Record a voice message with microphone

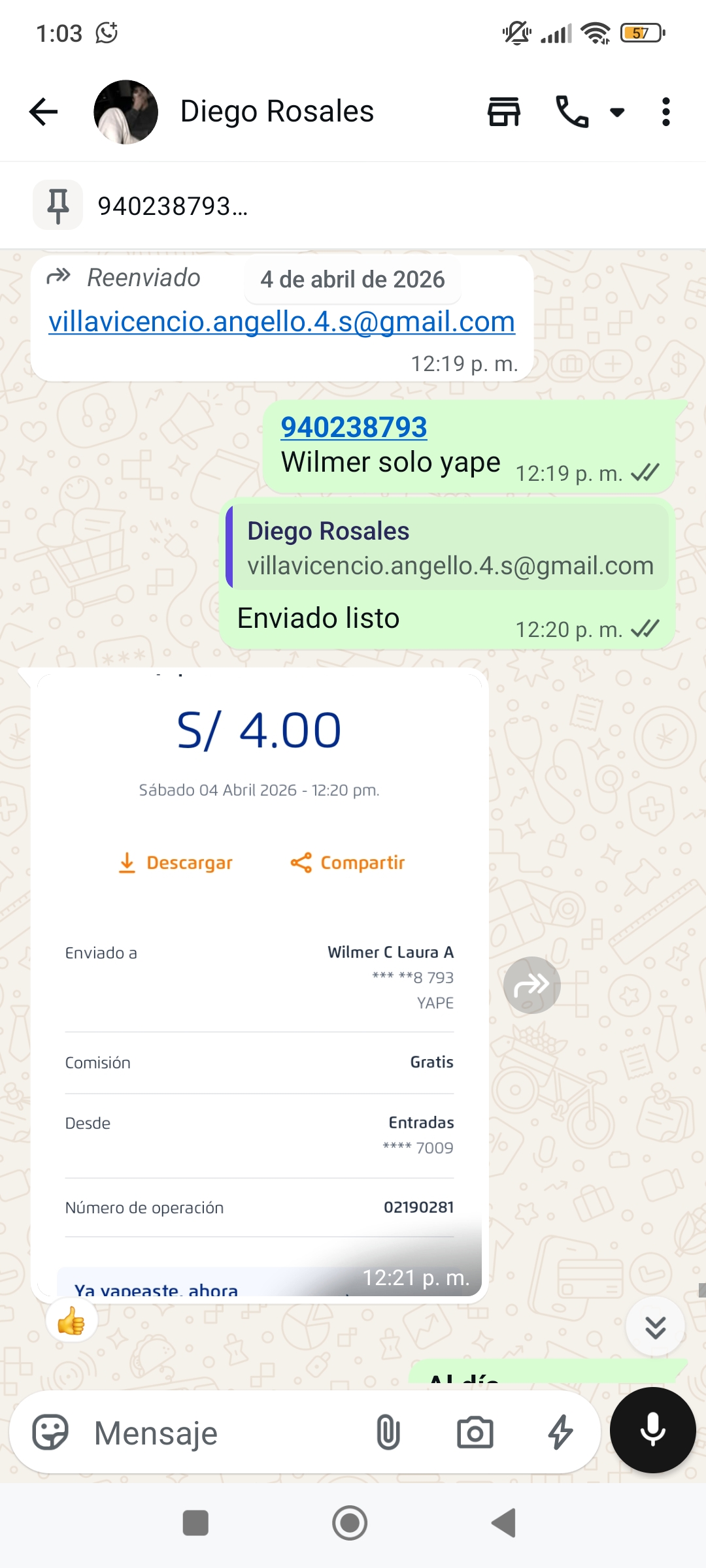point(652,1430)
